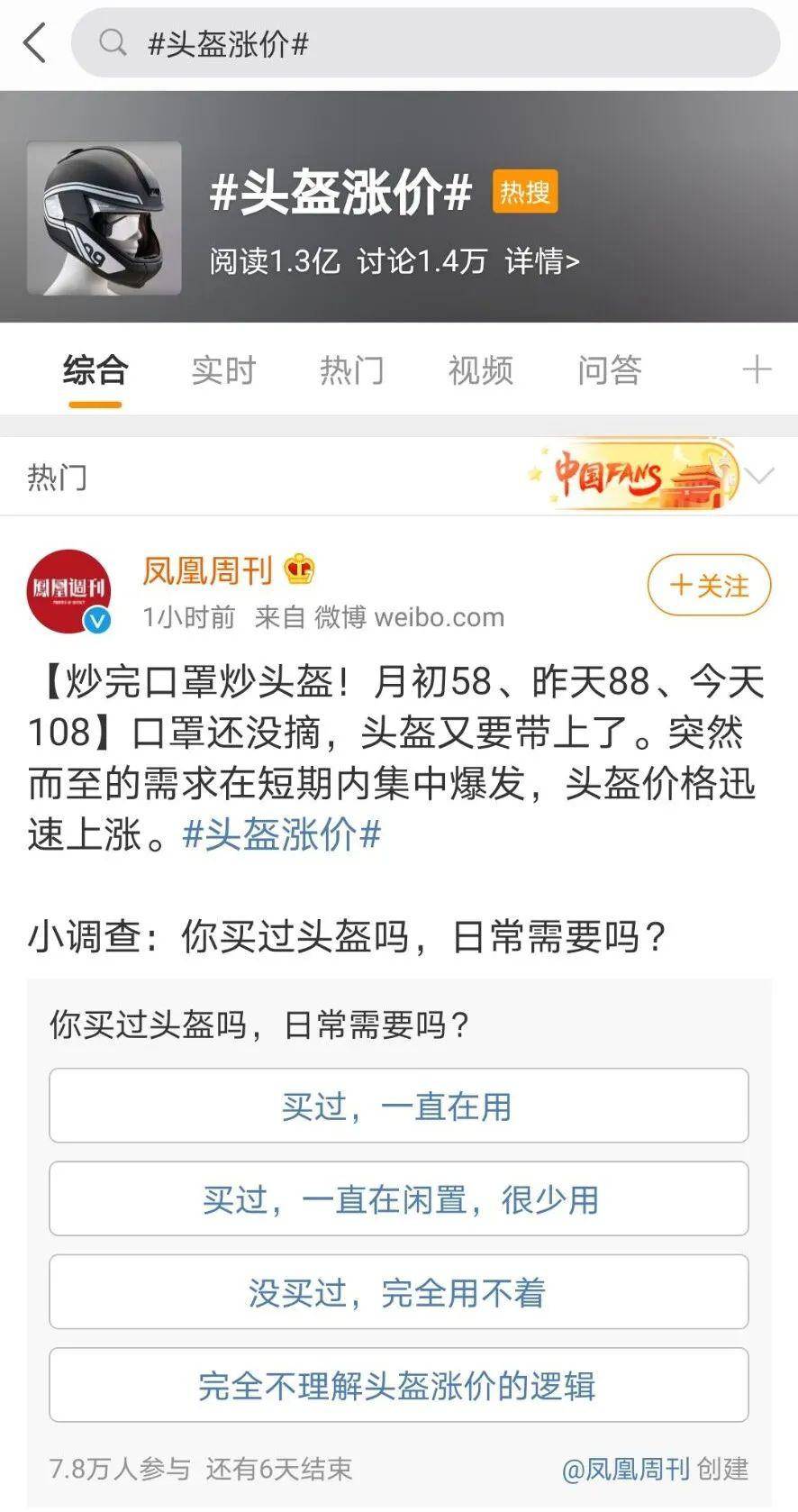
Task: Open the helmet topic cover image
Action: click(x=104, y=218)
